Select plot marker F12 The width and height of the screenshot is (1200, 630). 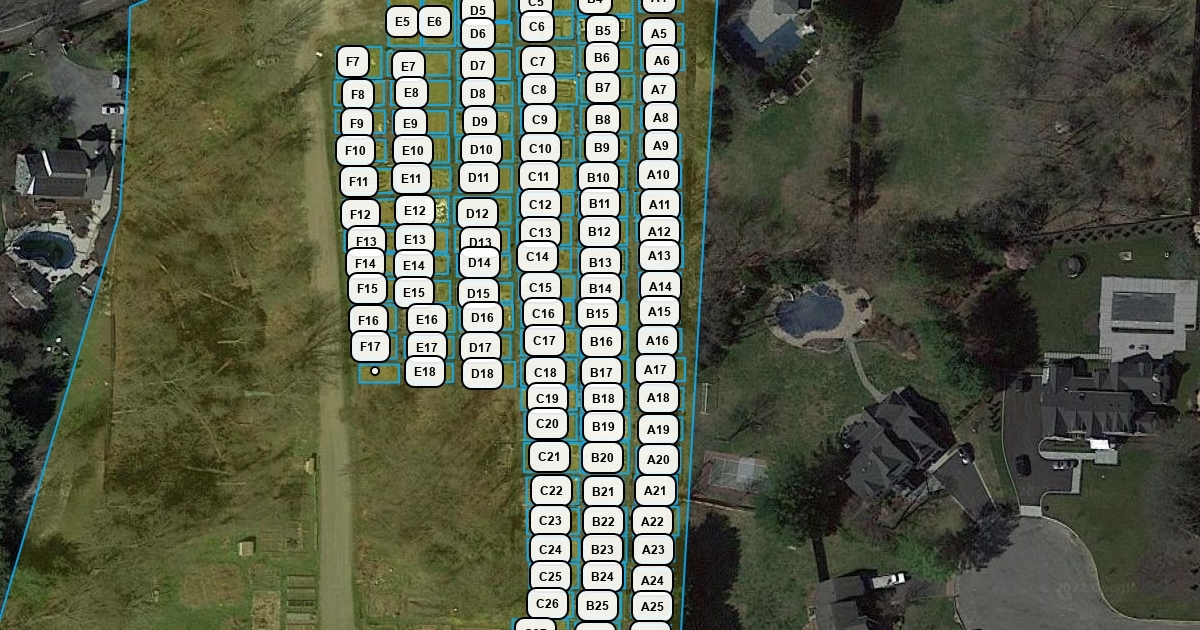(x=360, y=214)
